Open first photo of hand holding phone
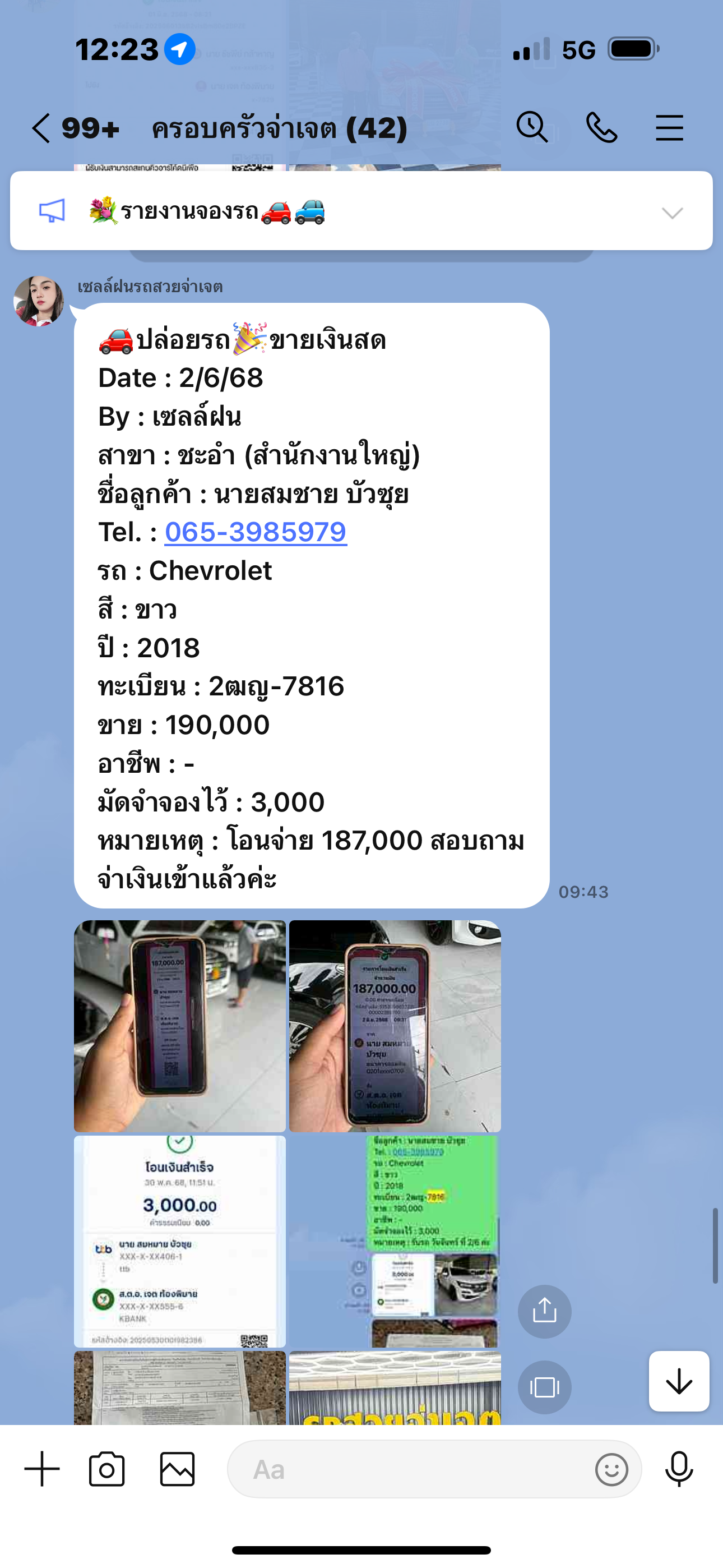The height and width of the screenshot is (1568, 723). tap(179, 1026)
